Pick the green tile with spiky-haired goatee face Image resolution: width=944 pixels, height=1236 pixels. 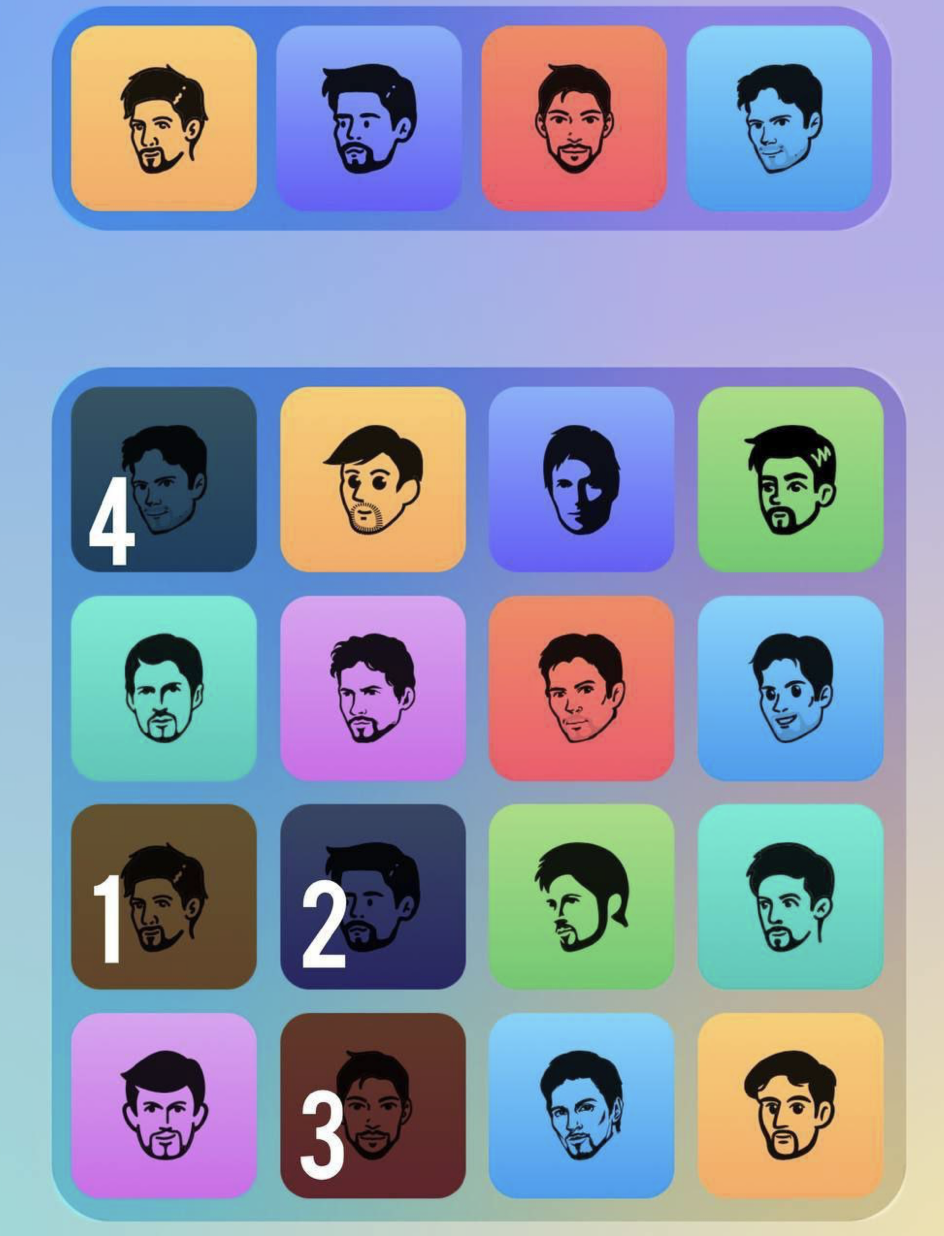pyautogui.click(x=790, y=479)
